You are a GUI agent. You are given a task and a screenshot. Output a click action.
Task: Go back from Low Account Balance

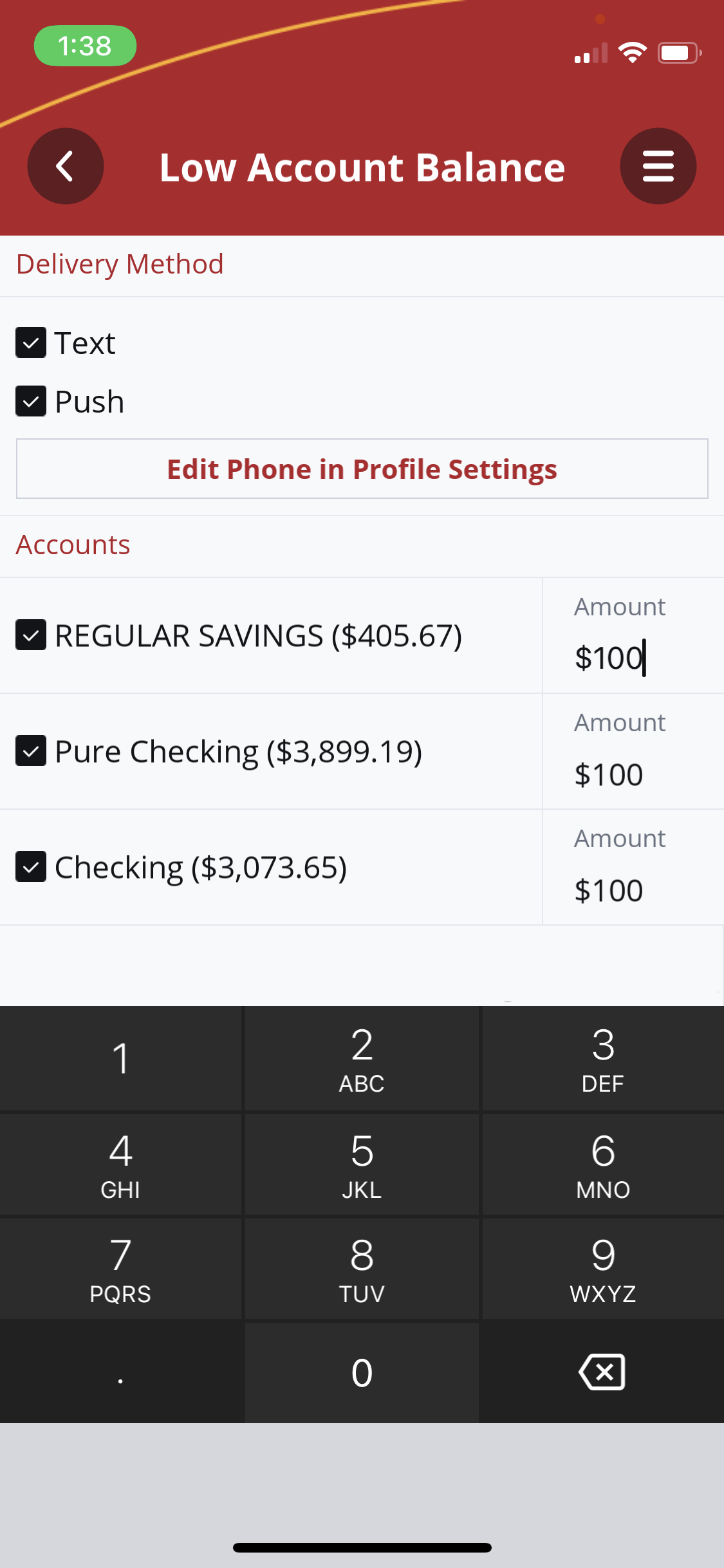65,166
